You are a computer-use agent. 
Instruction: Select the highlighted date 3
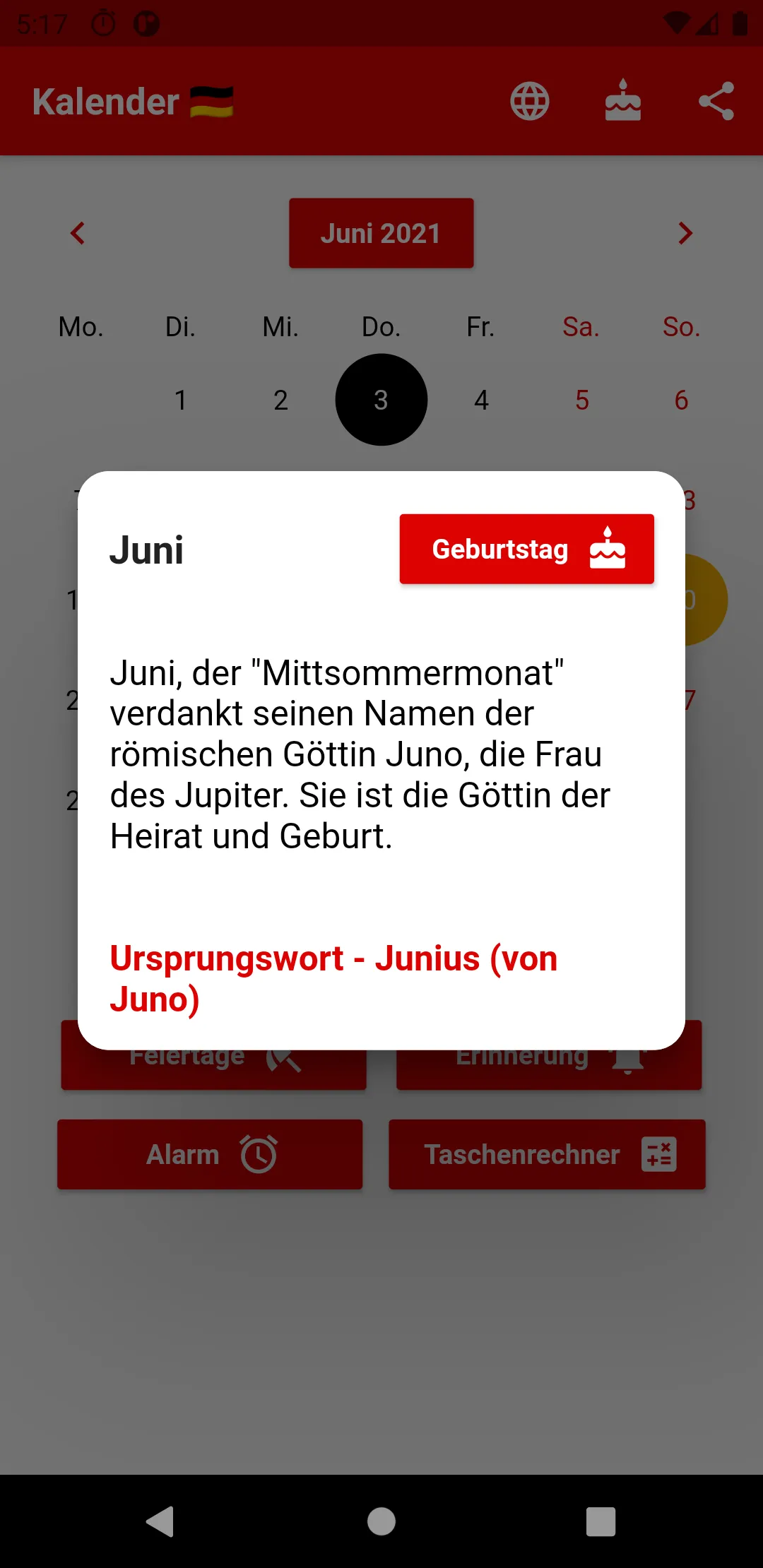click(x=381, y=400)
